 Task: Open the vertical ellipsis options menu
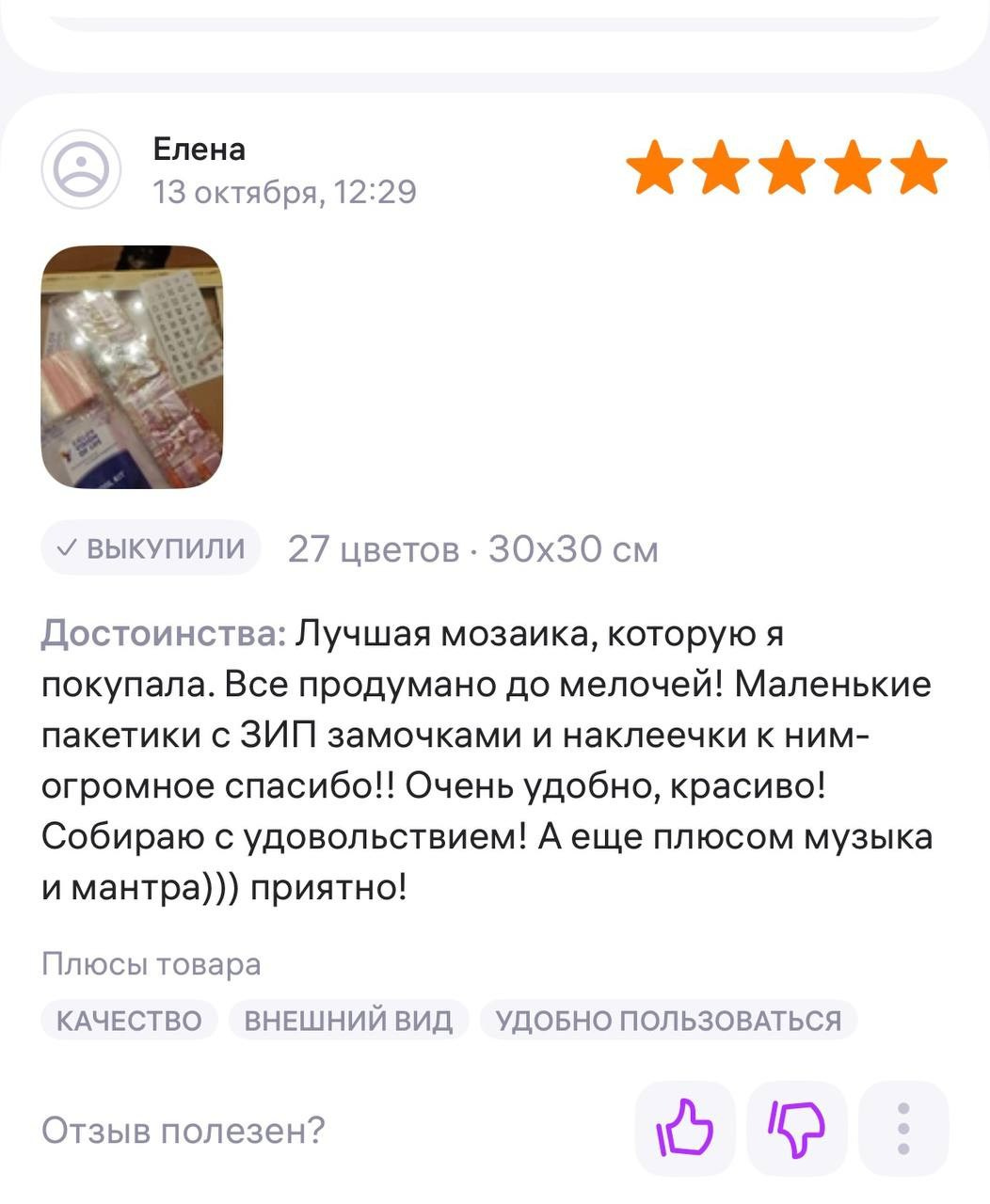(904, 1128)
